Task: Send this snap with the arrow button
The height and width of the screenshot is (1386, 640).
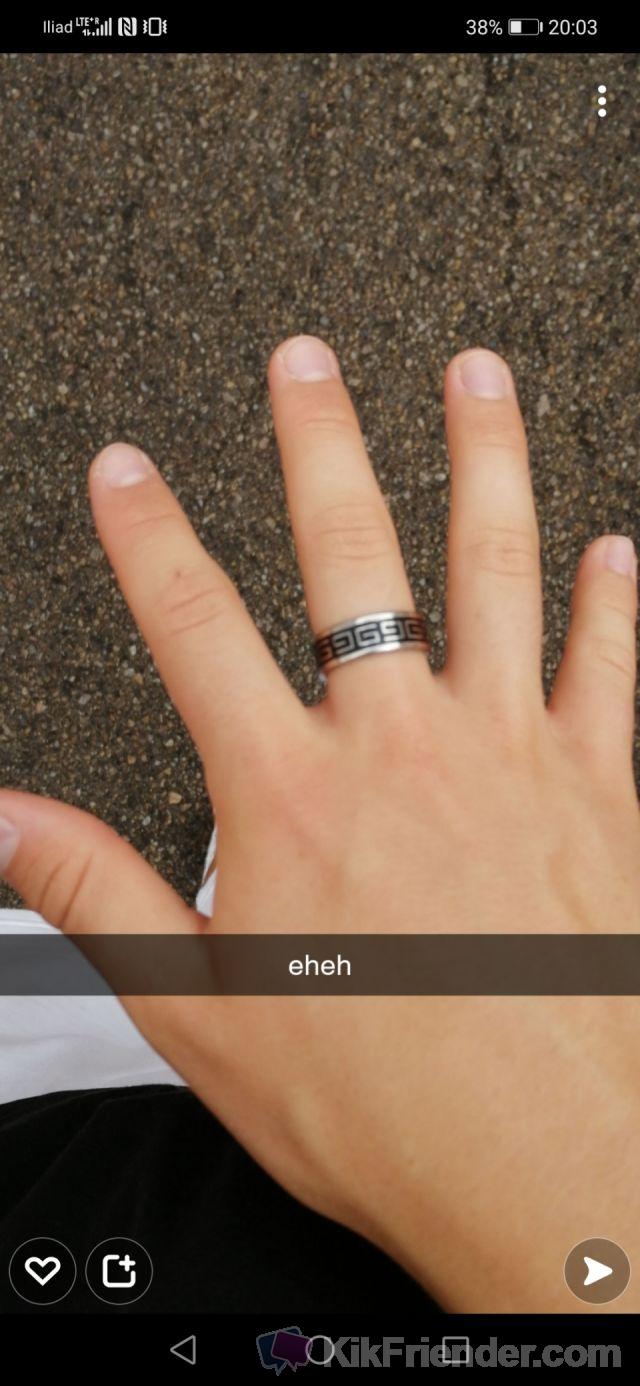Action: coord(597,1271)
